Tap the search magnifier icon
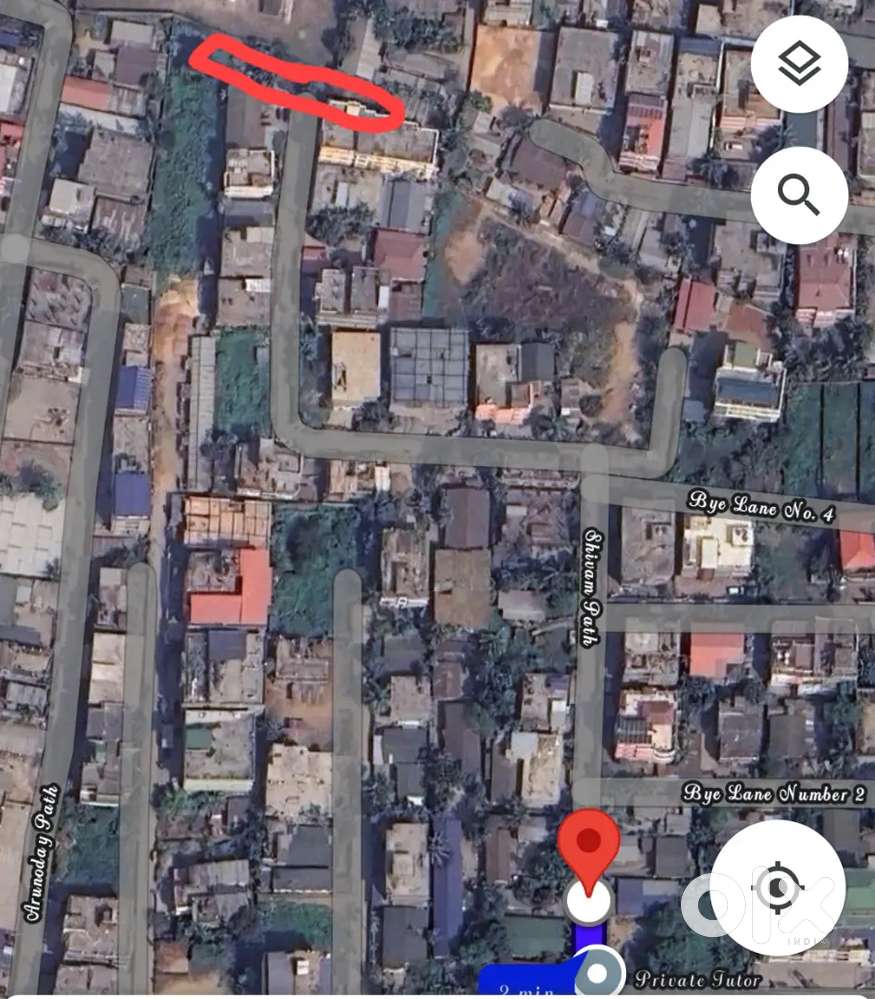 tap(799, 194)
